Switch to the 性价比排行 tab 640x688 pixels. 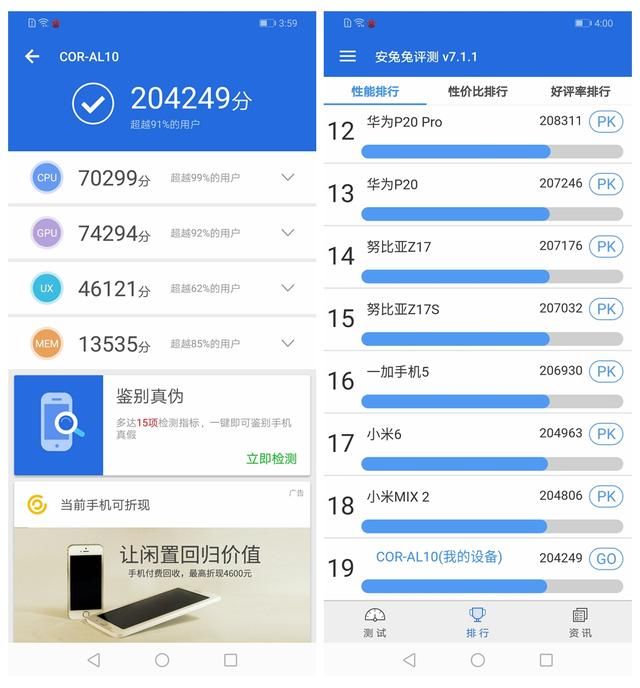click(478, 91)
